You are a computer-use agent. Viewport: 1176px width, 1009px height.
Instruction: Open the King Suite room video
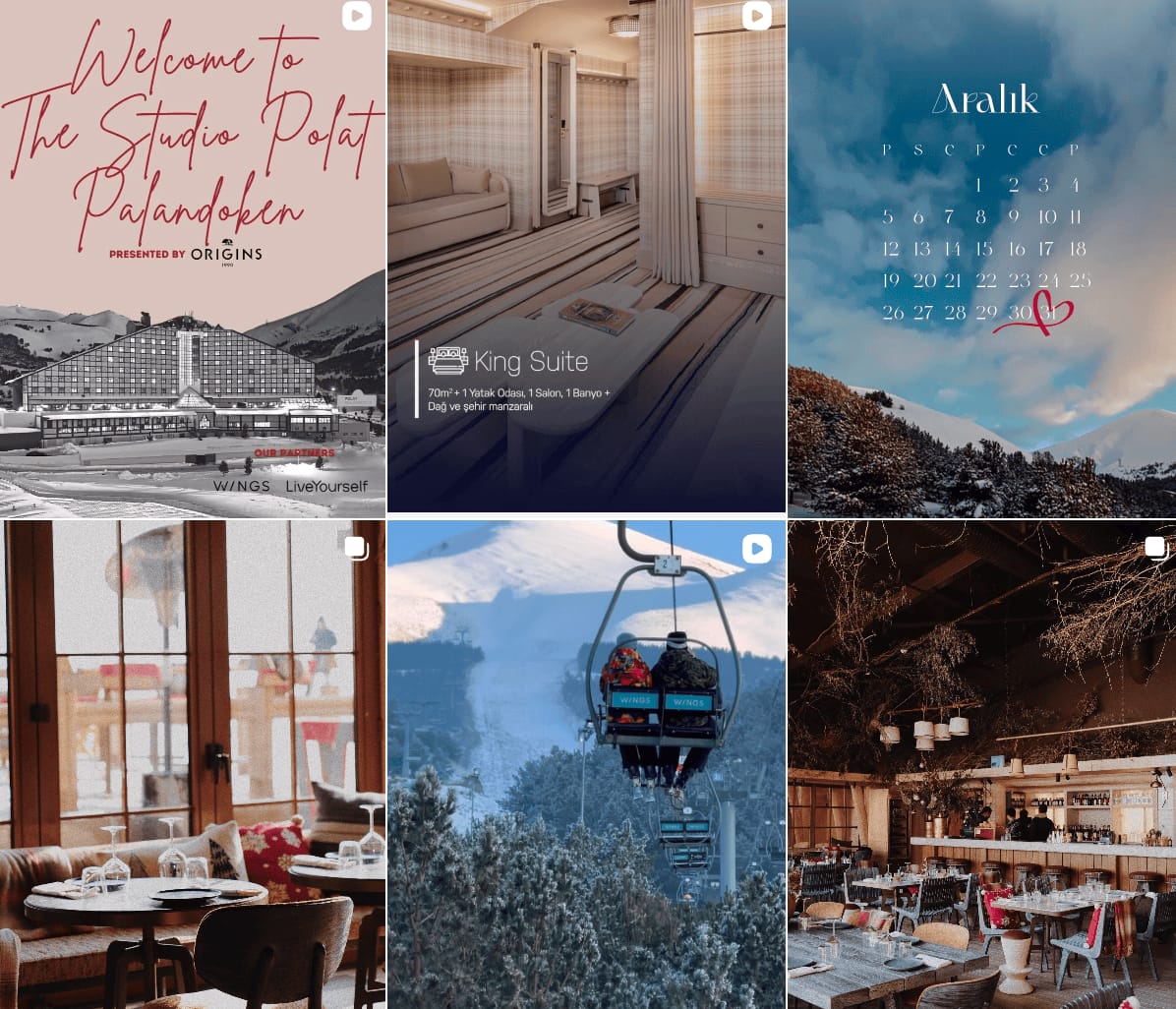click(586, 256)
